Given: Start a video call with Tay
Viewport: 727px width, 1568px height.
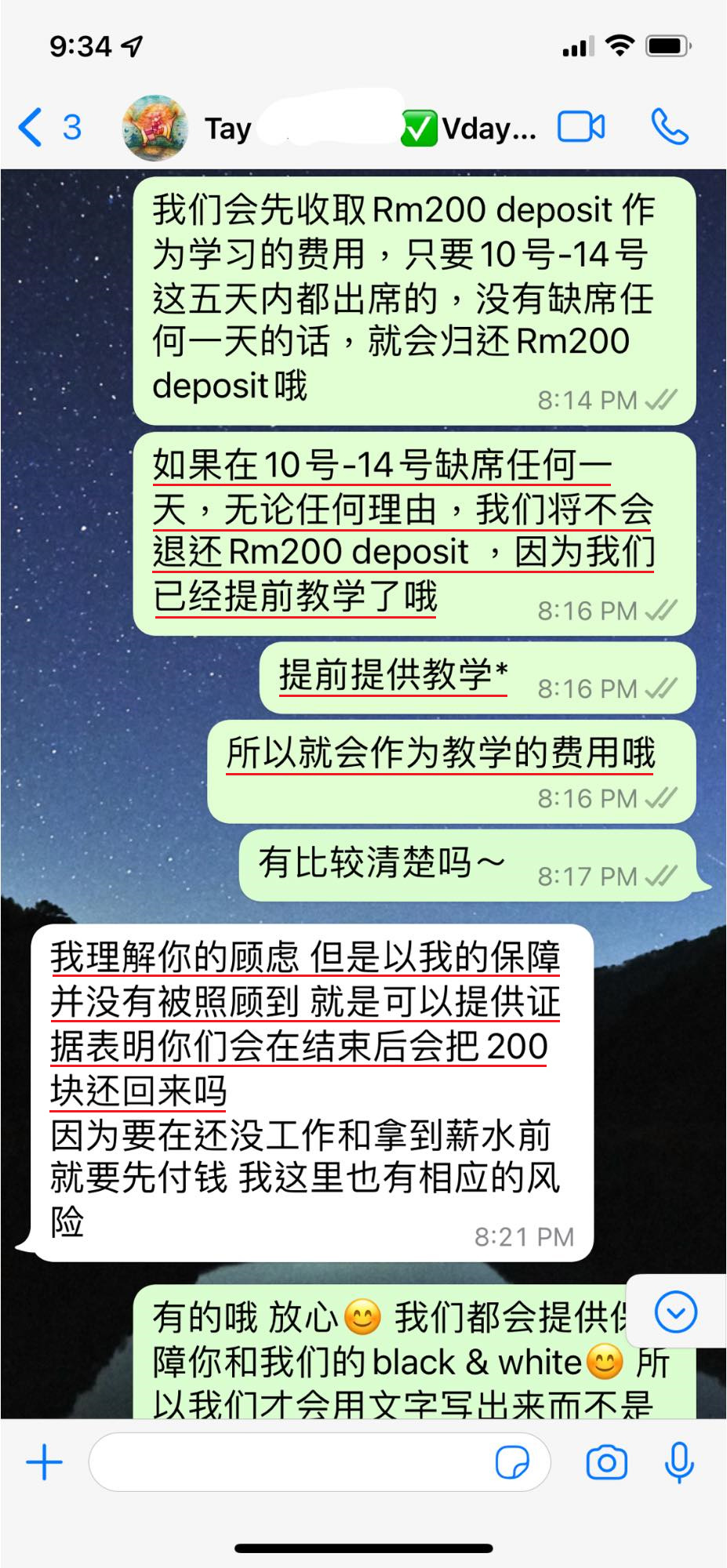Looking at the screenshot, I should 581,127.
